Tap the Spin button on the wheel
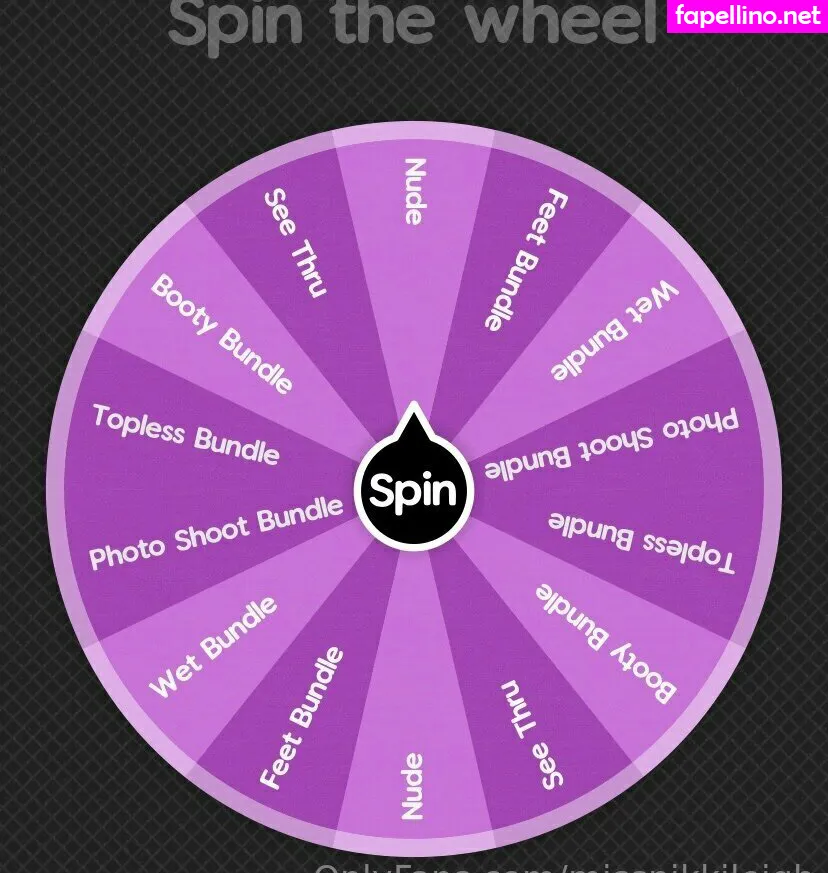 coord(414,490)
